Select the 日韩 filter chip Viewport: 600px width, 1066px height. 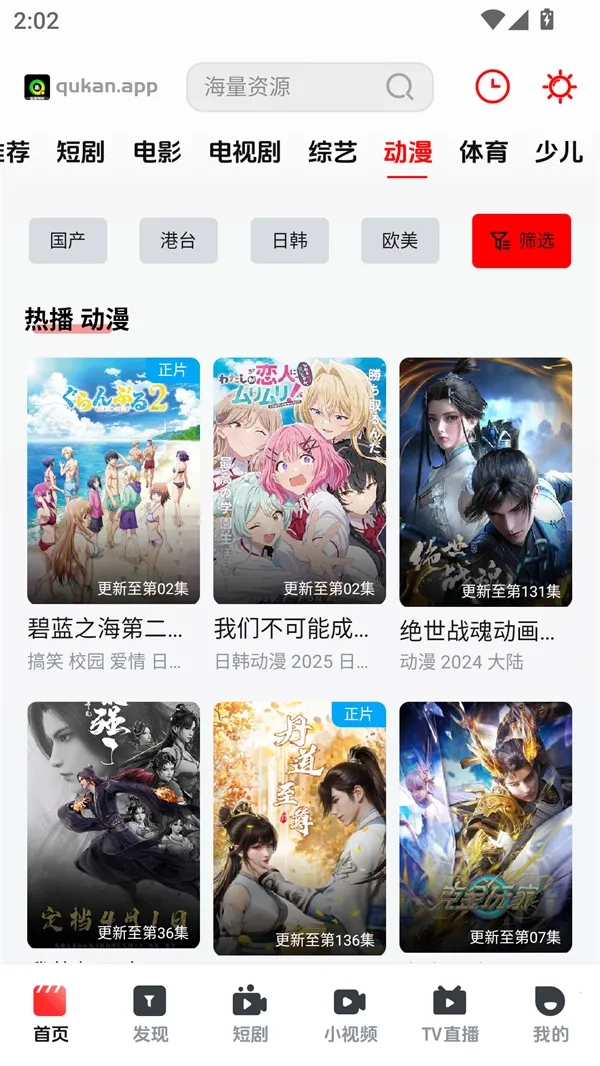289,241
